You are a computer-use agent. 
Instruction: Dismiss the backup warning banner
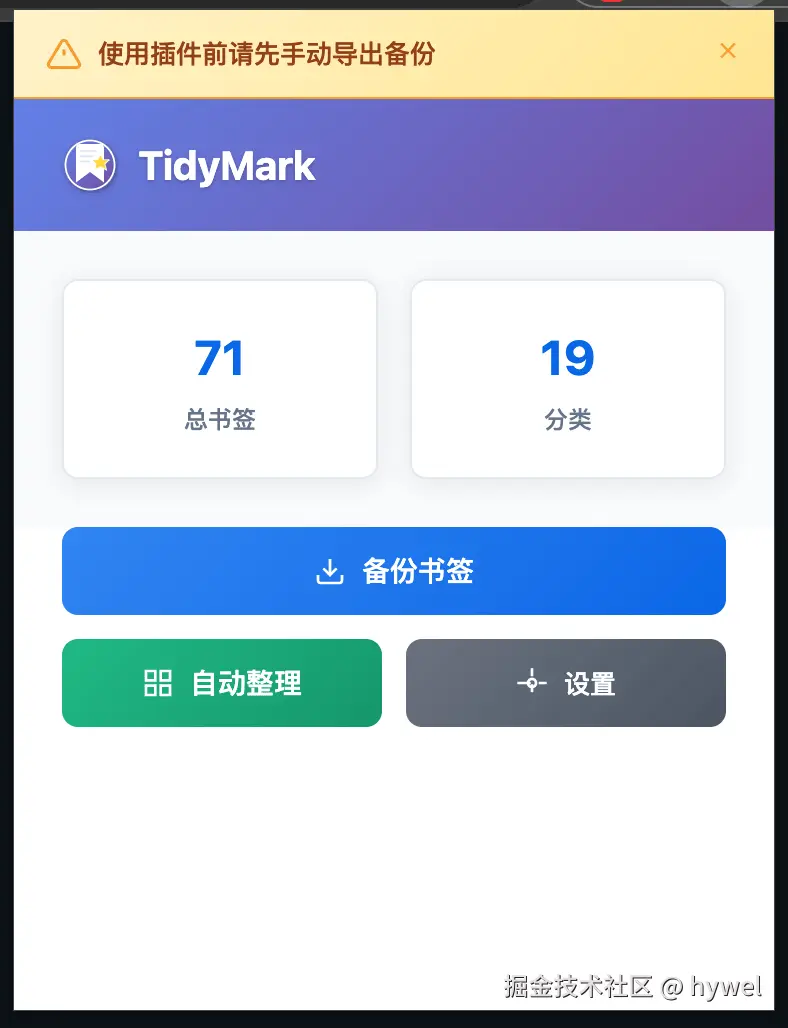[x=728, y=50]
